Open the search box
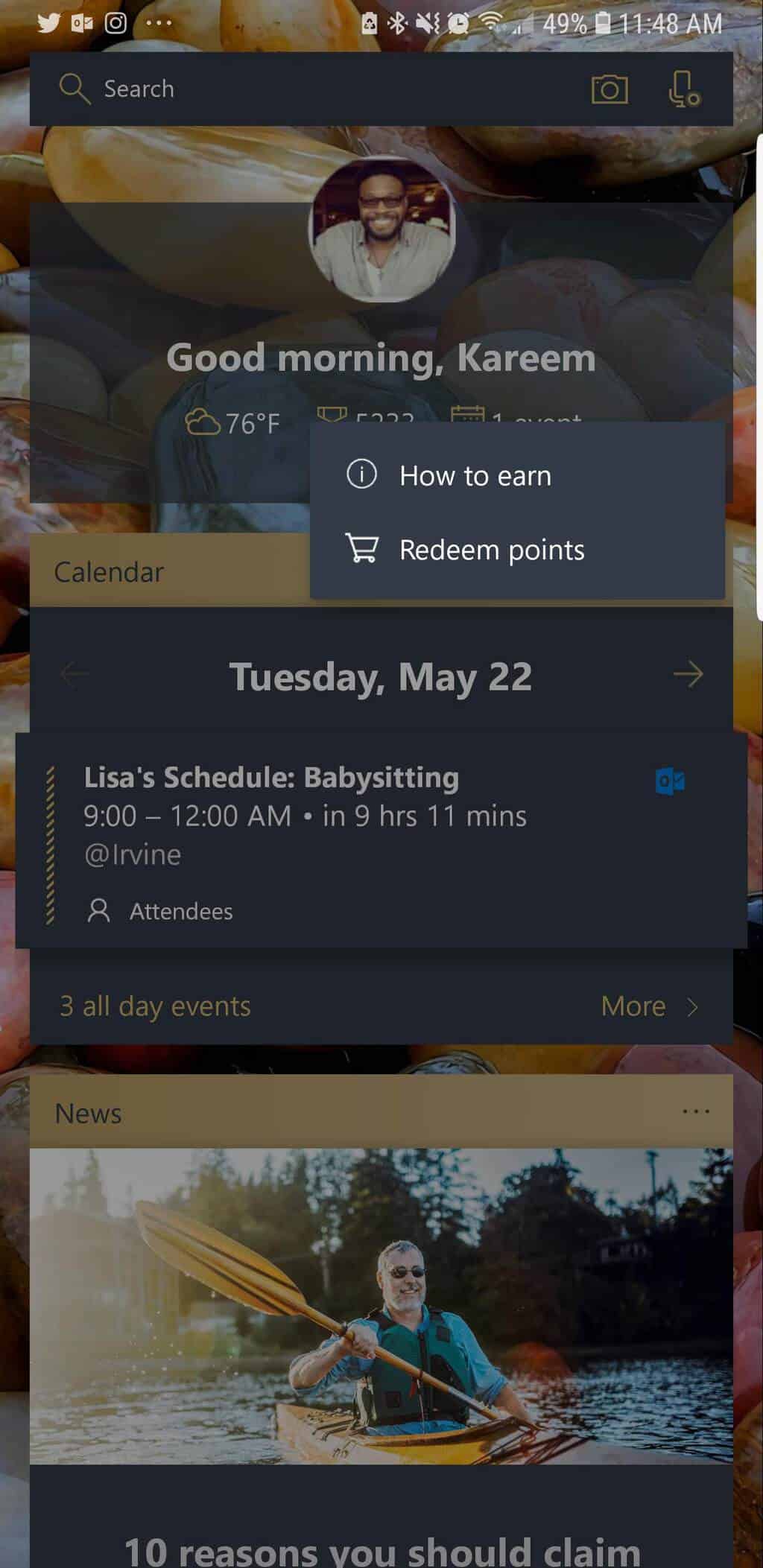Screen dimensions: 763x1568 (298, 89)
